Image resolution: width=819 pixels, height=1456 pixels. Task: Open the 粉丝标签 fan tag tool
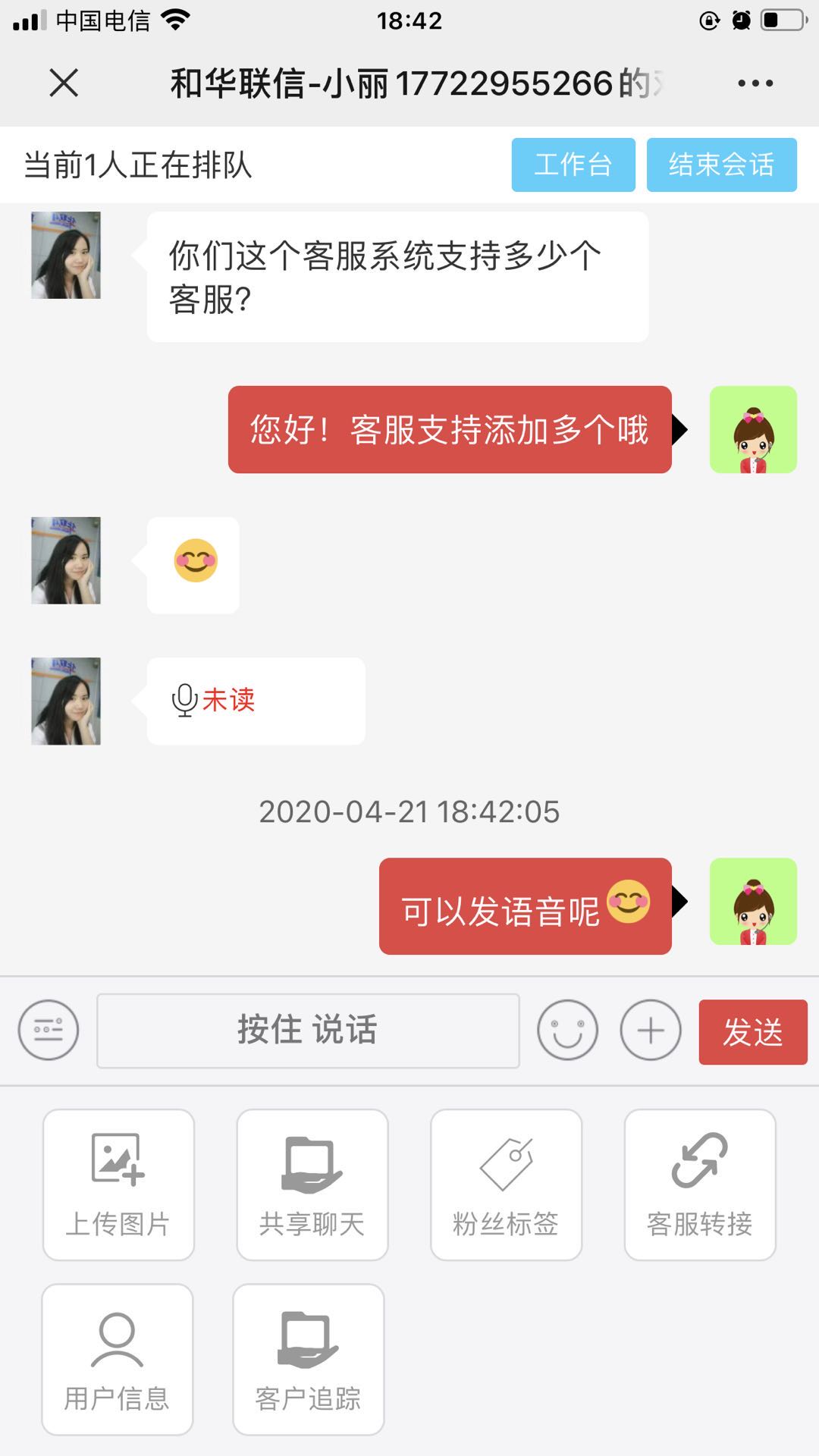(x=507, y=1183)
